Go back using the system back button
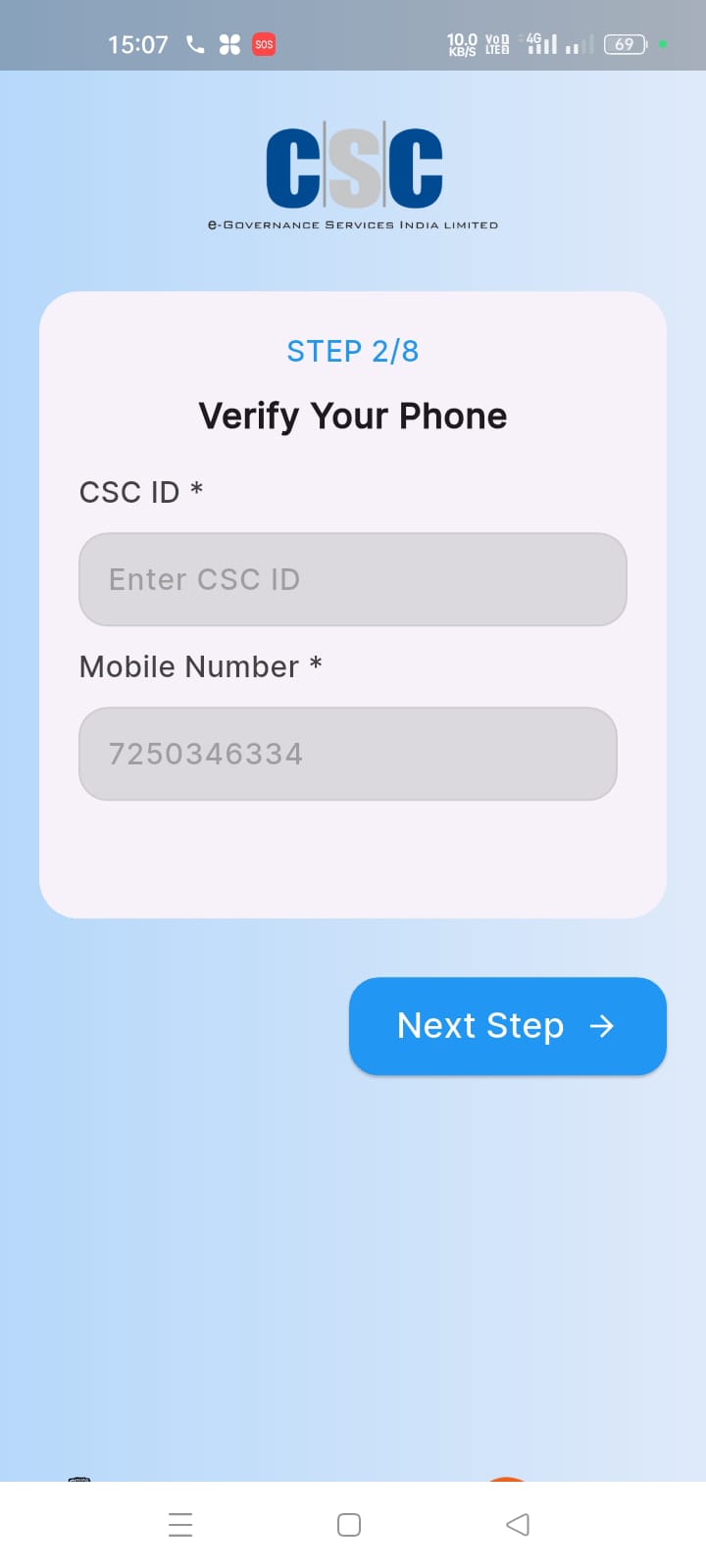The width and height of the screenshot is (706, 1568). tap(518, 1525)
